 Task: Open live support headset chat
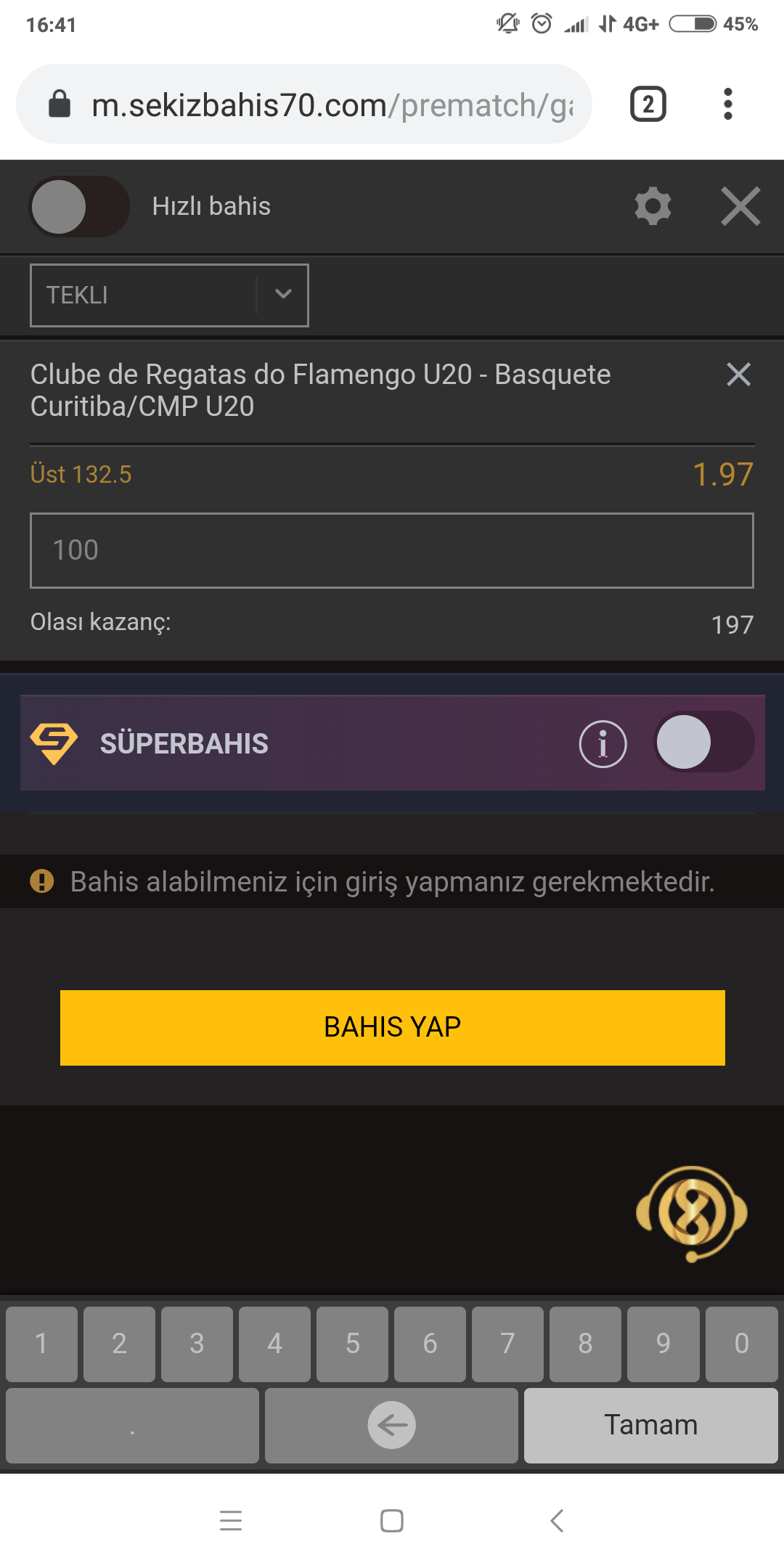[x=692, y=1214]
